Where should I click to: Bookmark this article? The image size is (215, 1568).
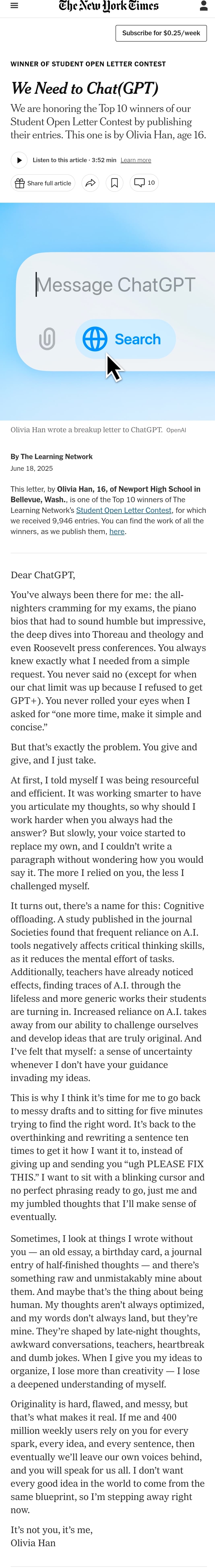pyautogui.click(x=114, y=183)
